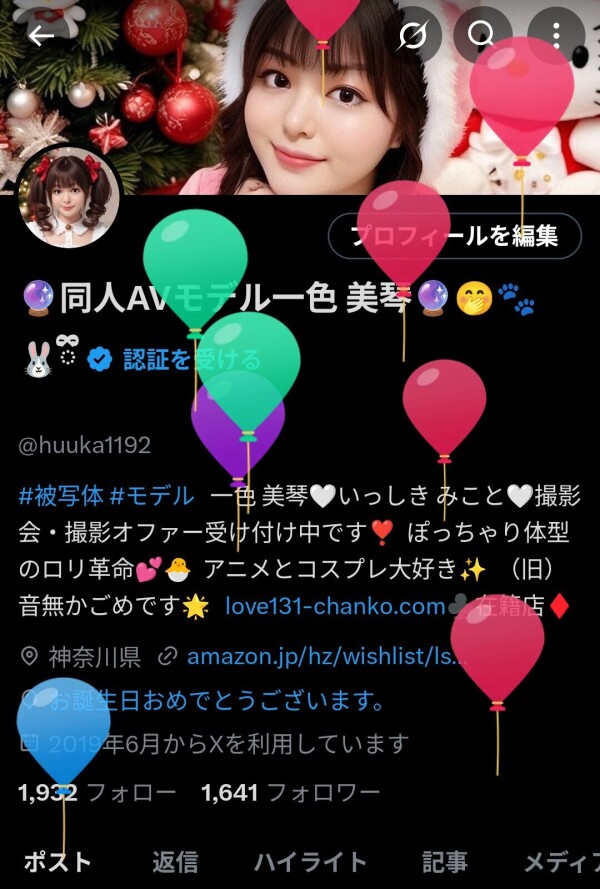Open the Grok icon in the header
Viewport: 600px width, 889px height.
411,37
